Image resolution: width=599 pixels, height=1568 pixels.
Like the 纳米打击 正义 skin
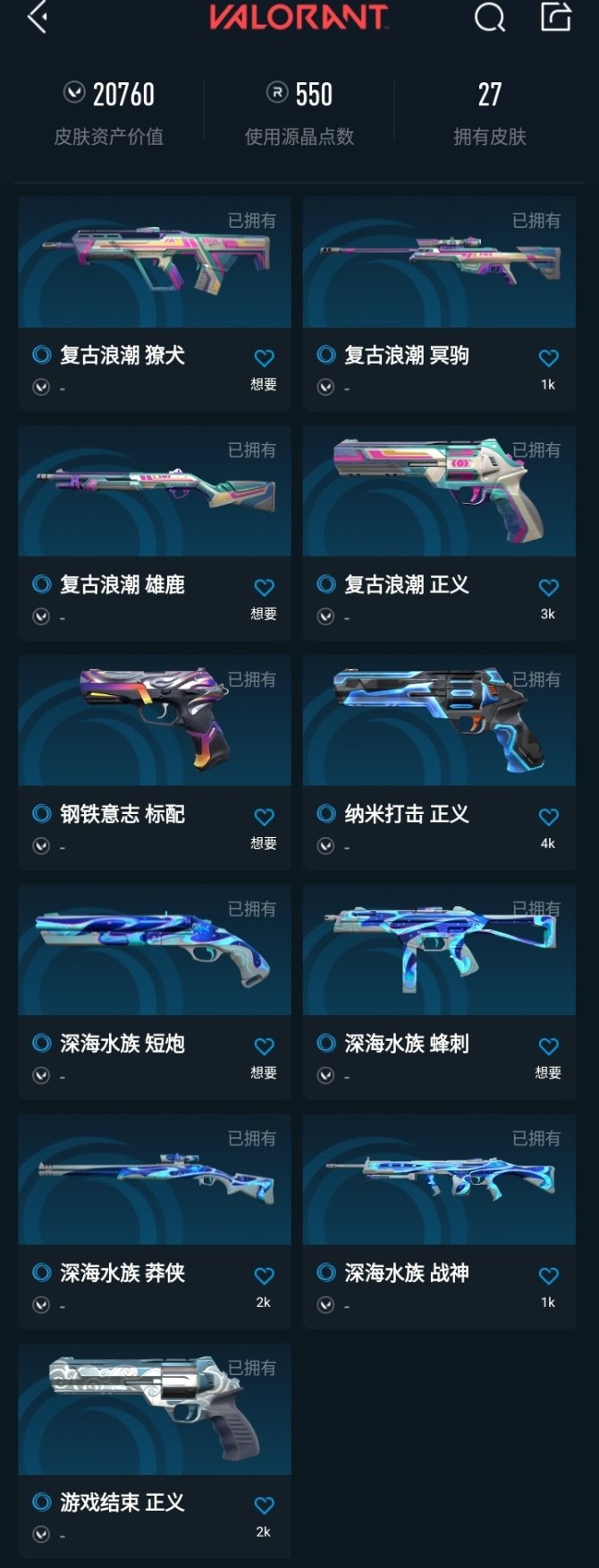[x=548, y=818]
